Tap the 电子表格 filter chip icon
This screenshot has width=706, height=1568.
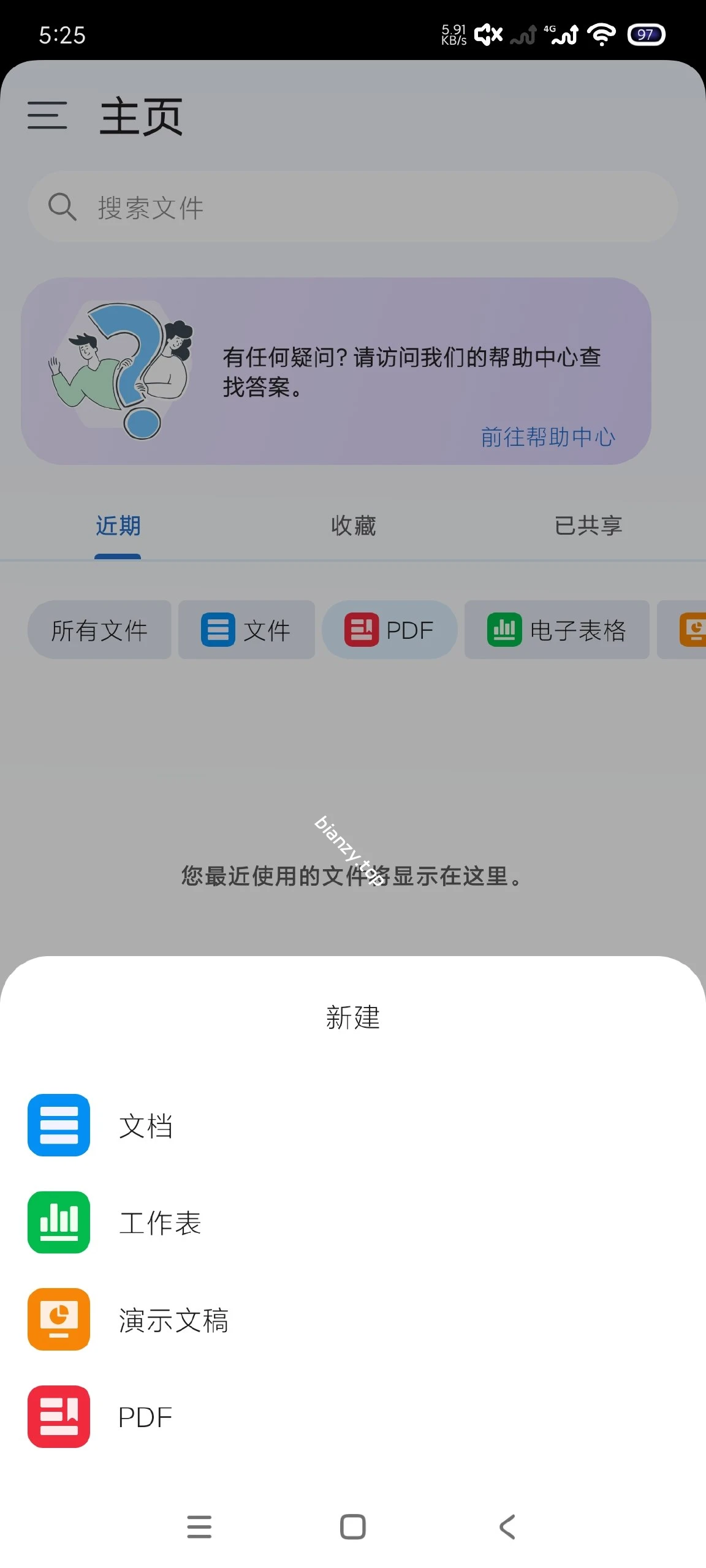[x=504, y=629]
